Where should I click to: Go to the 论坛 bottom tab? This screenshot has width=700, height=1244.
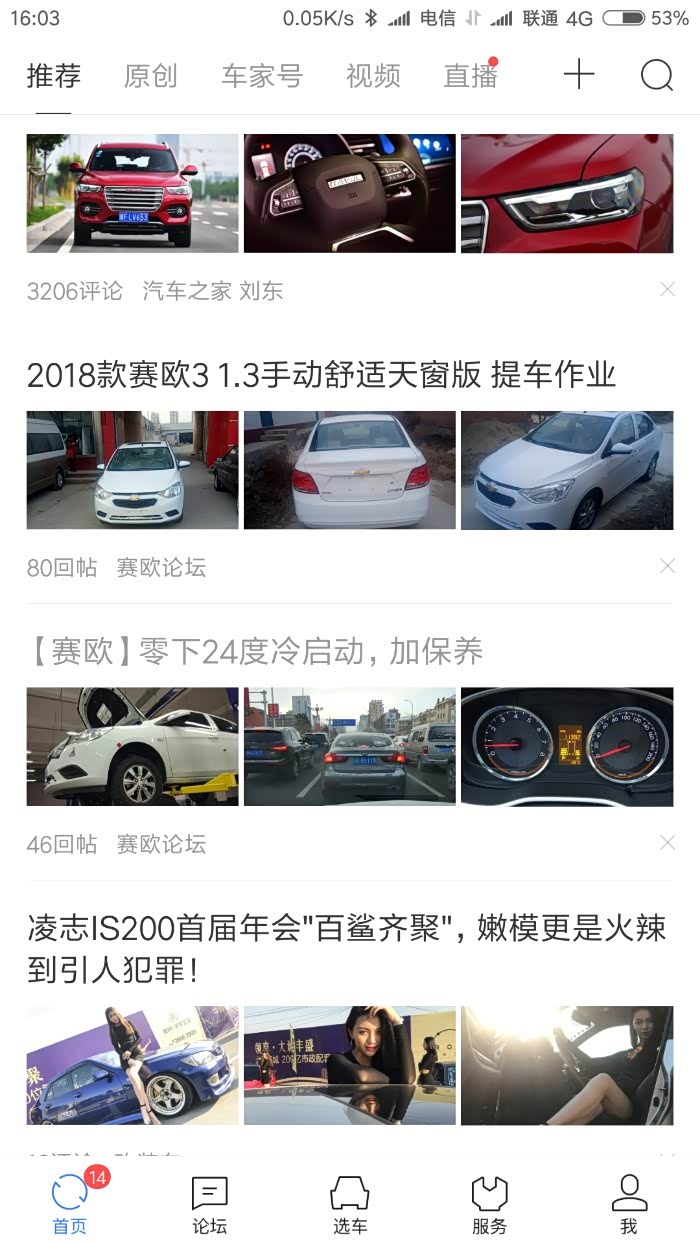pyautogui.click(x=210, y=1205)
